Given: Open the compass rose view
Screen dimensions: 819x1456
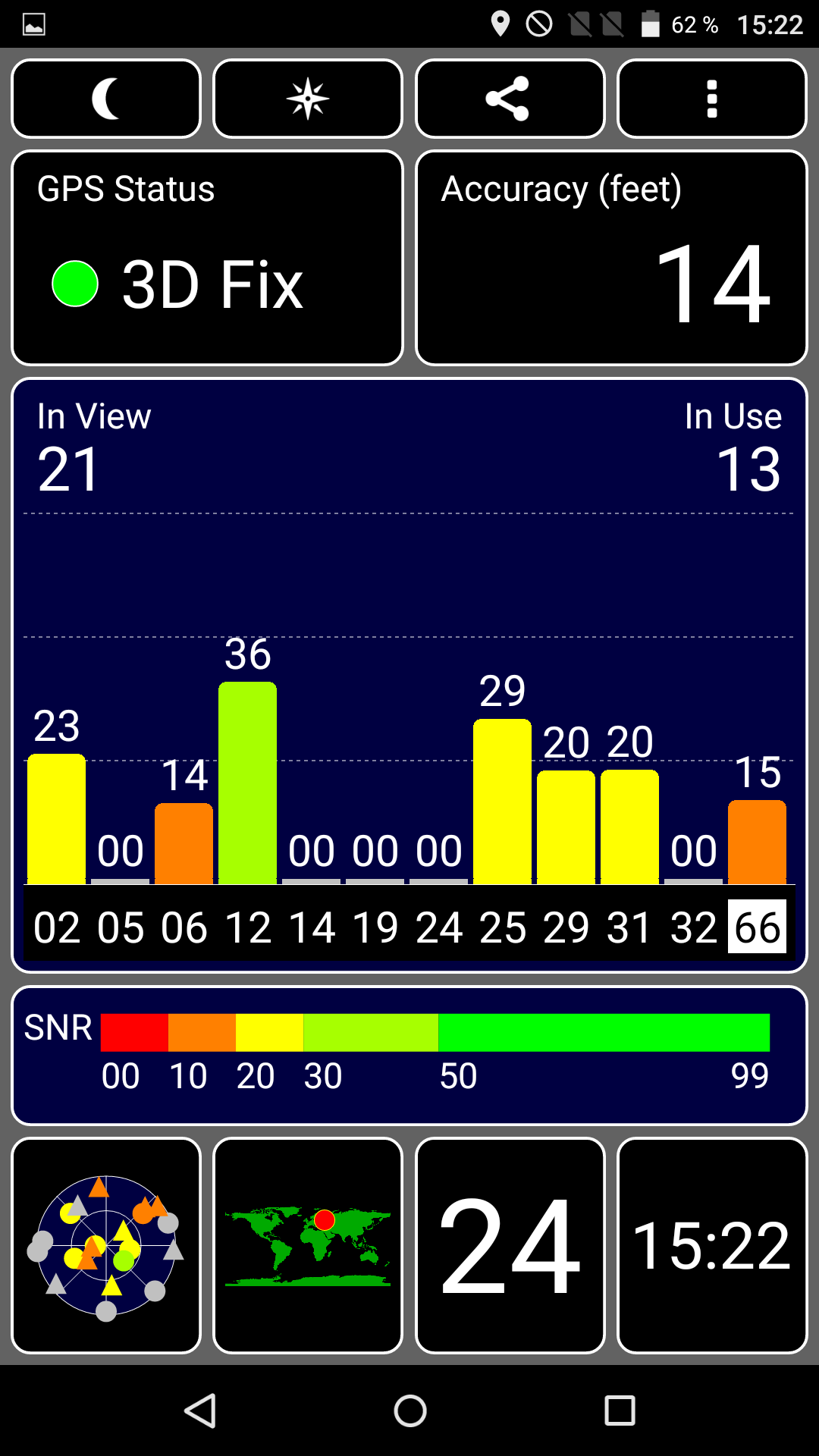Looking at the screenshot, I should 308,99.
